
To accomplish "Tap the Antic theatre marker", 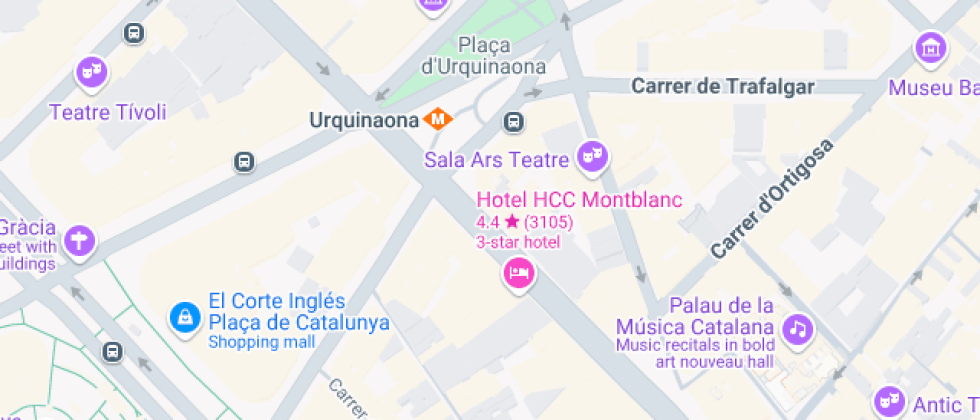I will (889, 401).
